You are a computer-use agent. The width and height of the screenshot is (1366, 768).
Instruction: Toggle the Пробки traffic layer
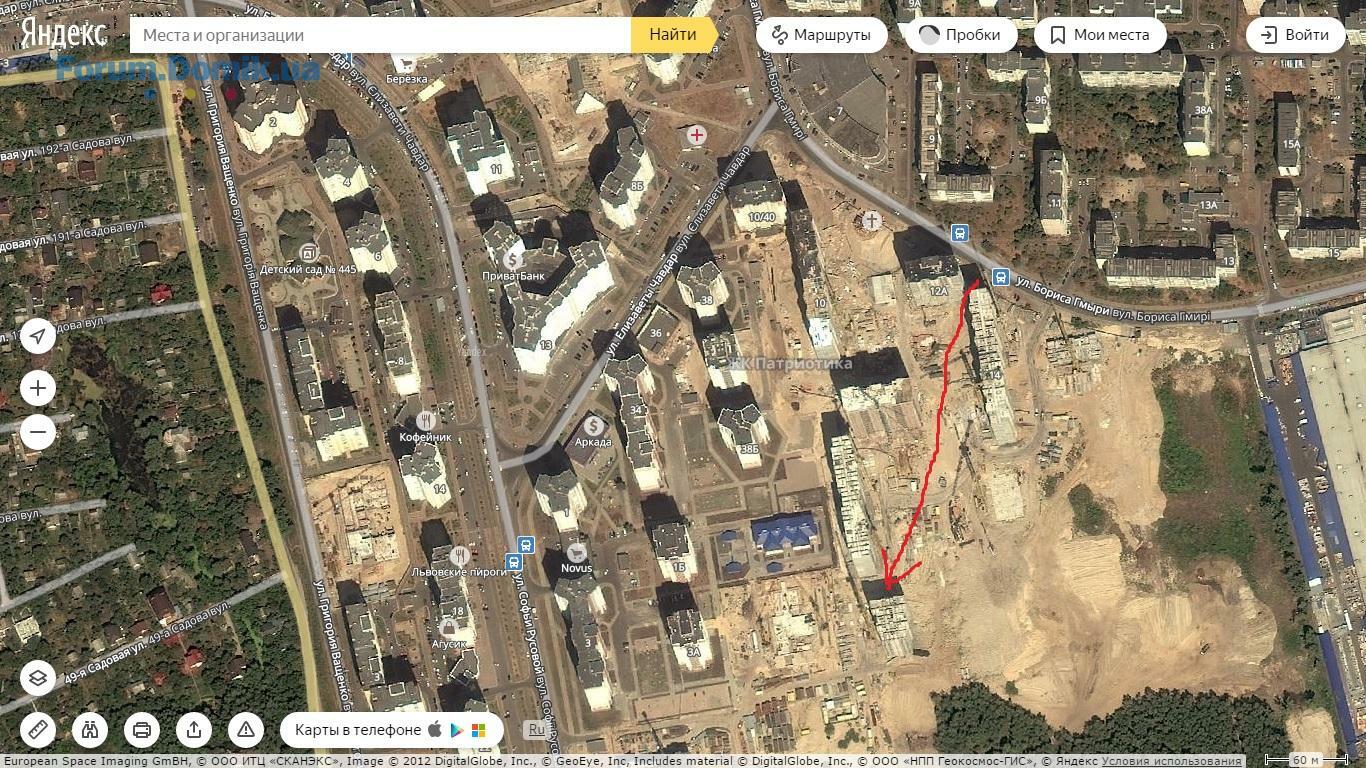(x=960, y=35)
